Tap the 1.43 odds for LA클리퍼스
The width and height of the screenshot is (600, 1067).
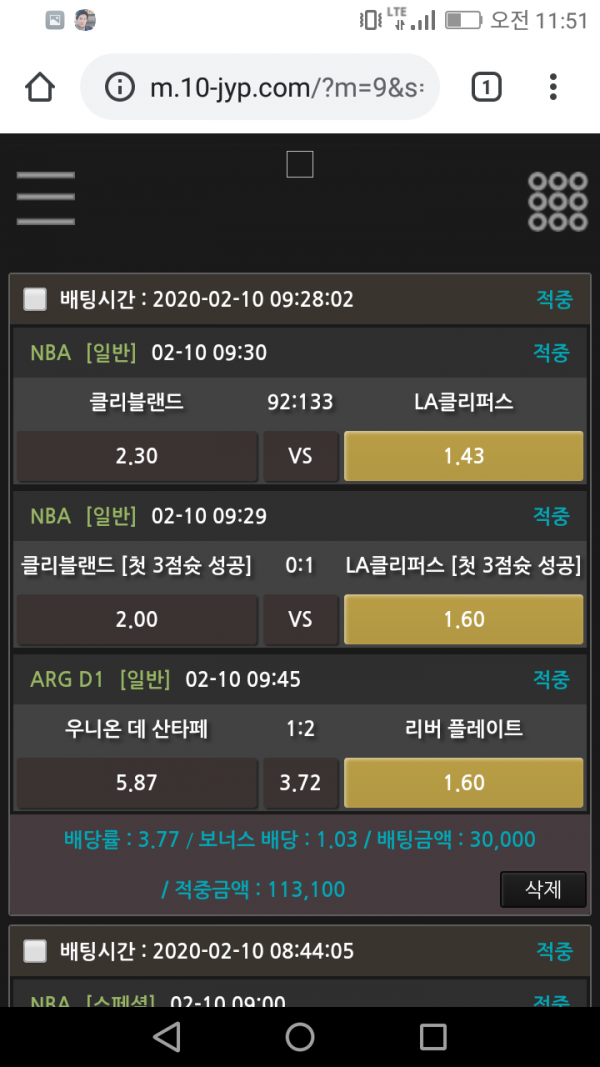[464, 456]
